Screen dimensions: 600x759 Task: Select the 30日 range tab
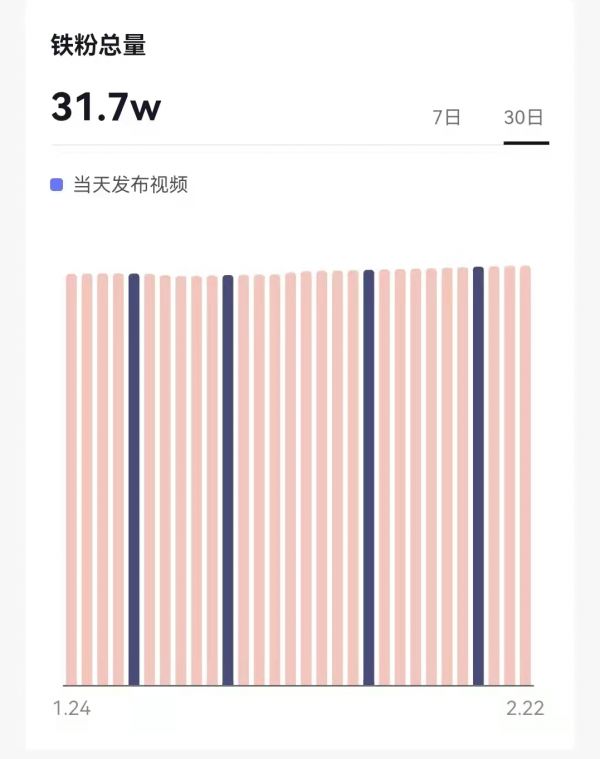525,118
